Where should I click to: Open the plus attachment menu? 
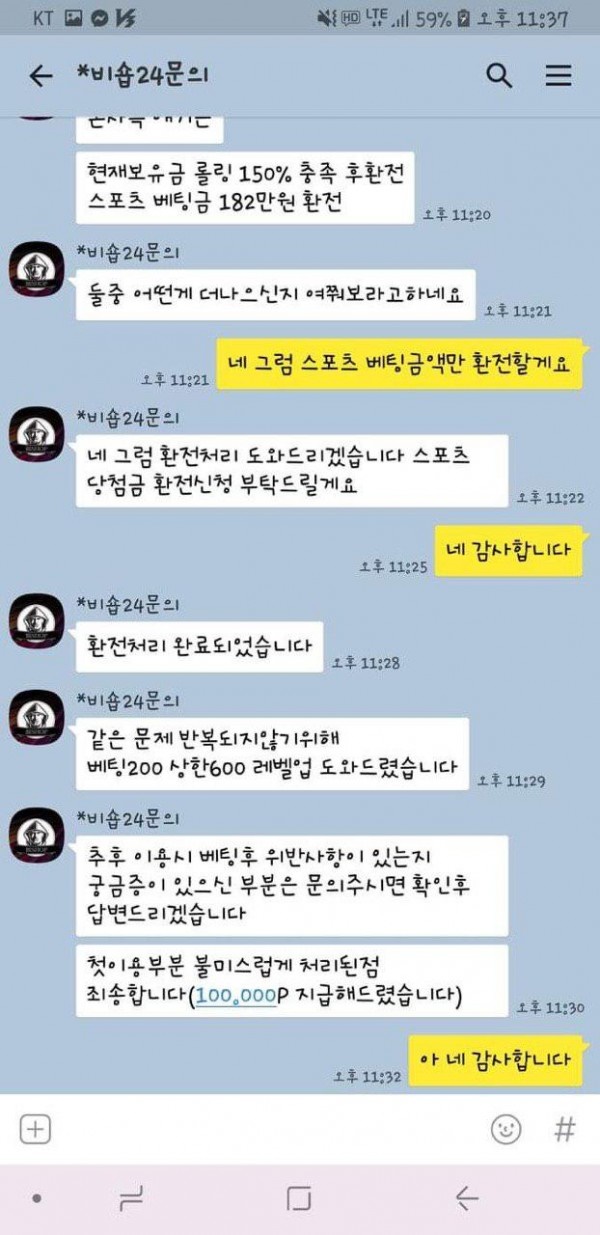click(x=36, y=1130)
